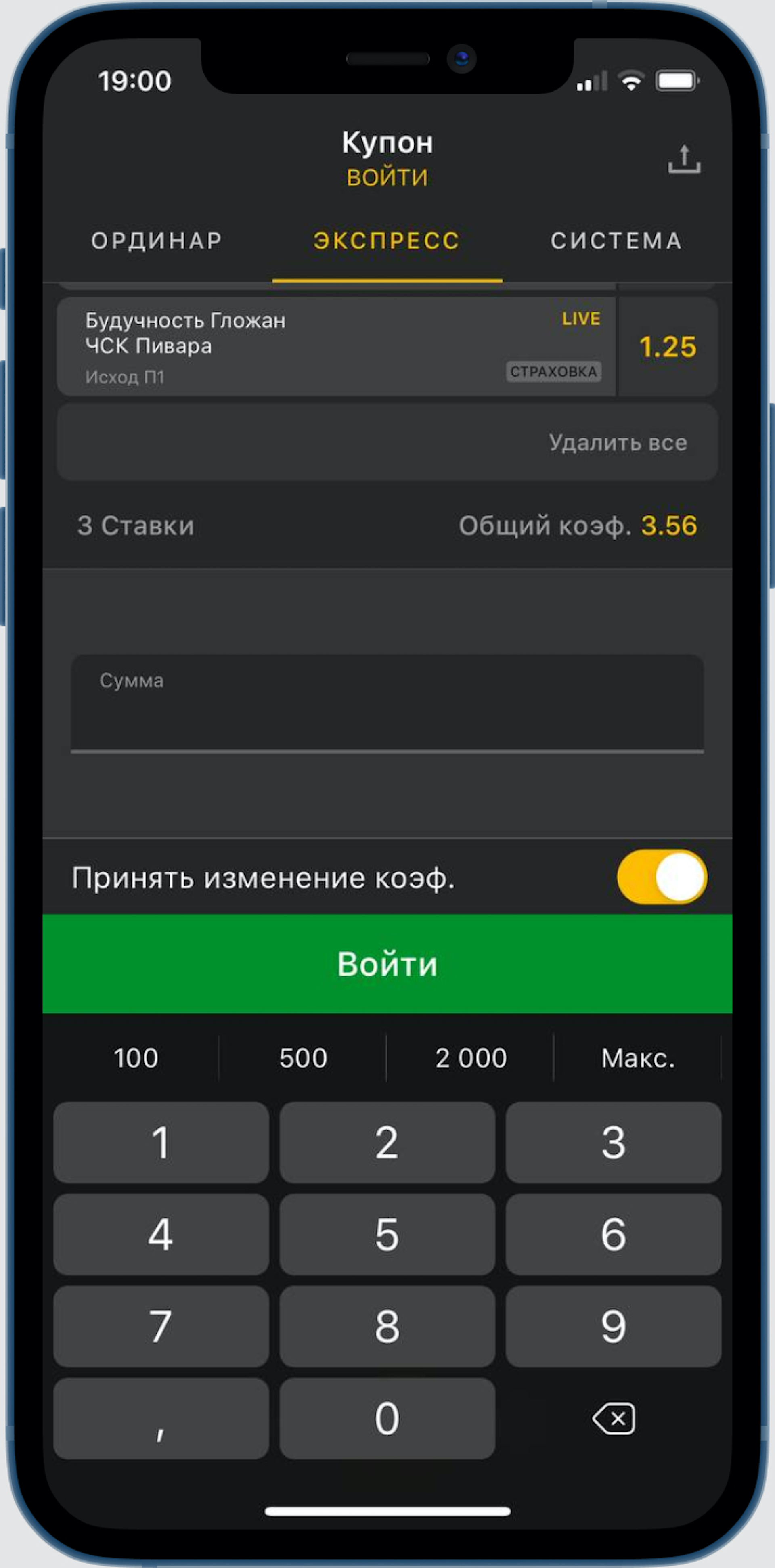
Task: Focus the Сумма input field
Action: (387, 703)
